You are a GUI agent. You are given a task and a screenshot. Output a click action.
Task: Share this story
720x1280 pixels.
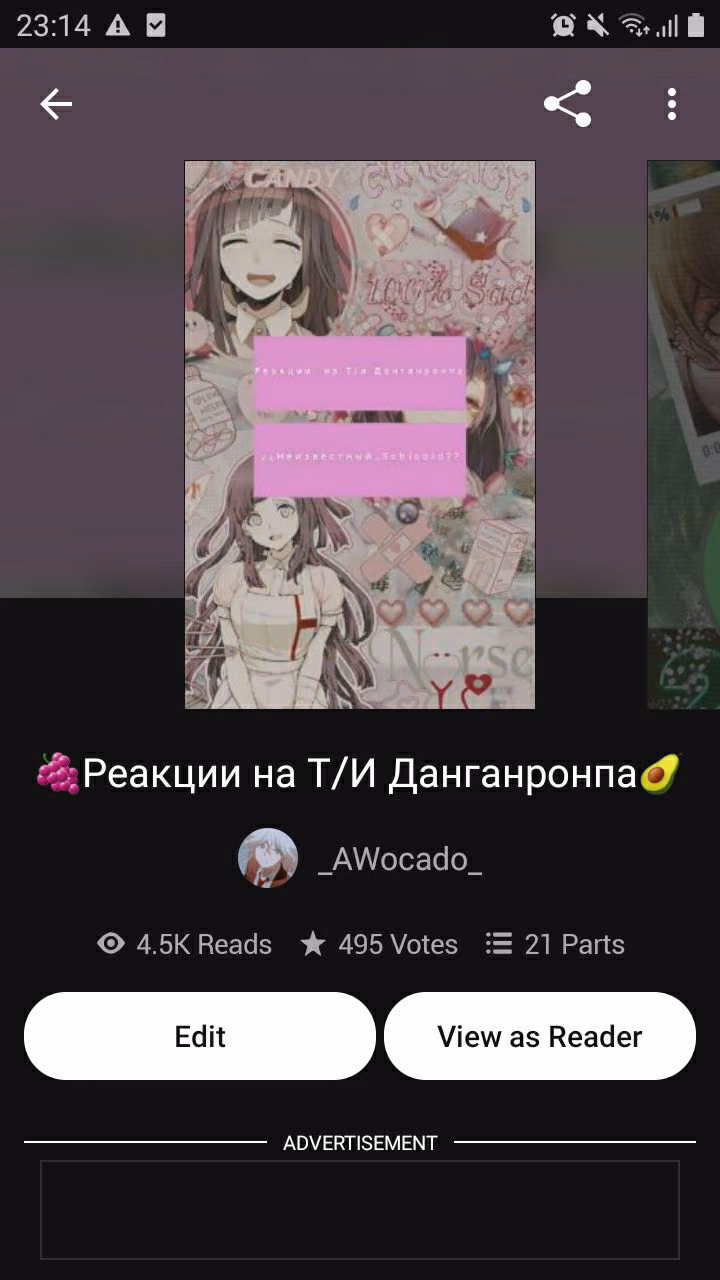click(x=567, y=104)
